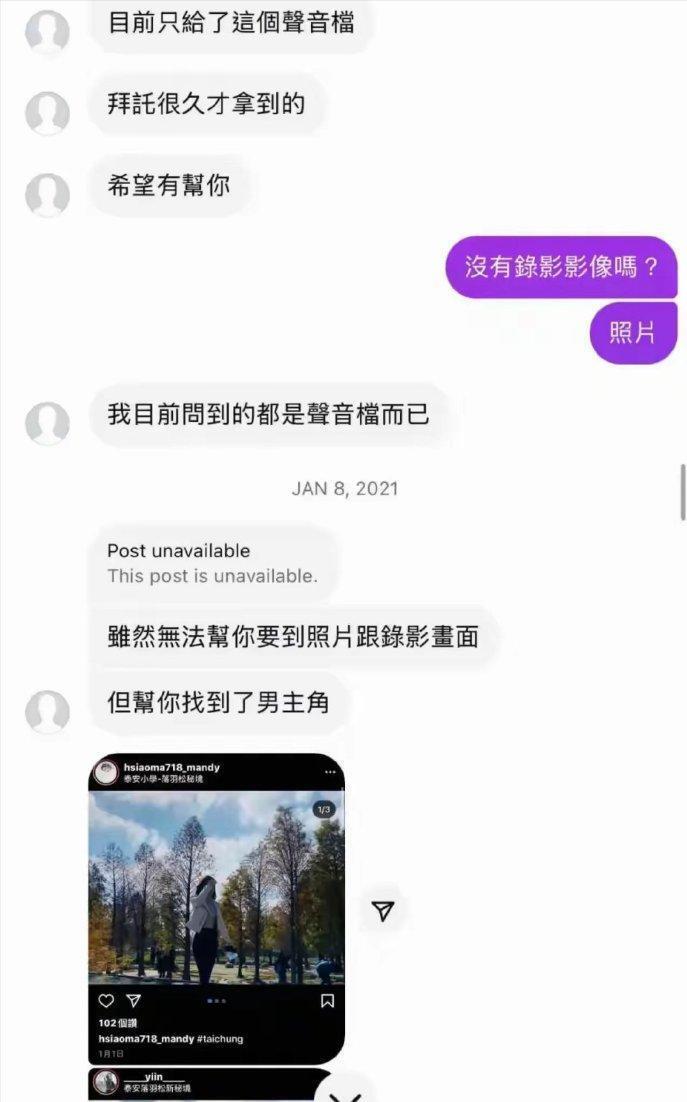Open the shared hsiaoma718_mandy post image

216,908
